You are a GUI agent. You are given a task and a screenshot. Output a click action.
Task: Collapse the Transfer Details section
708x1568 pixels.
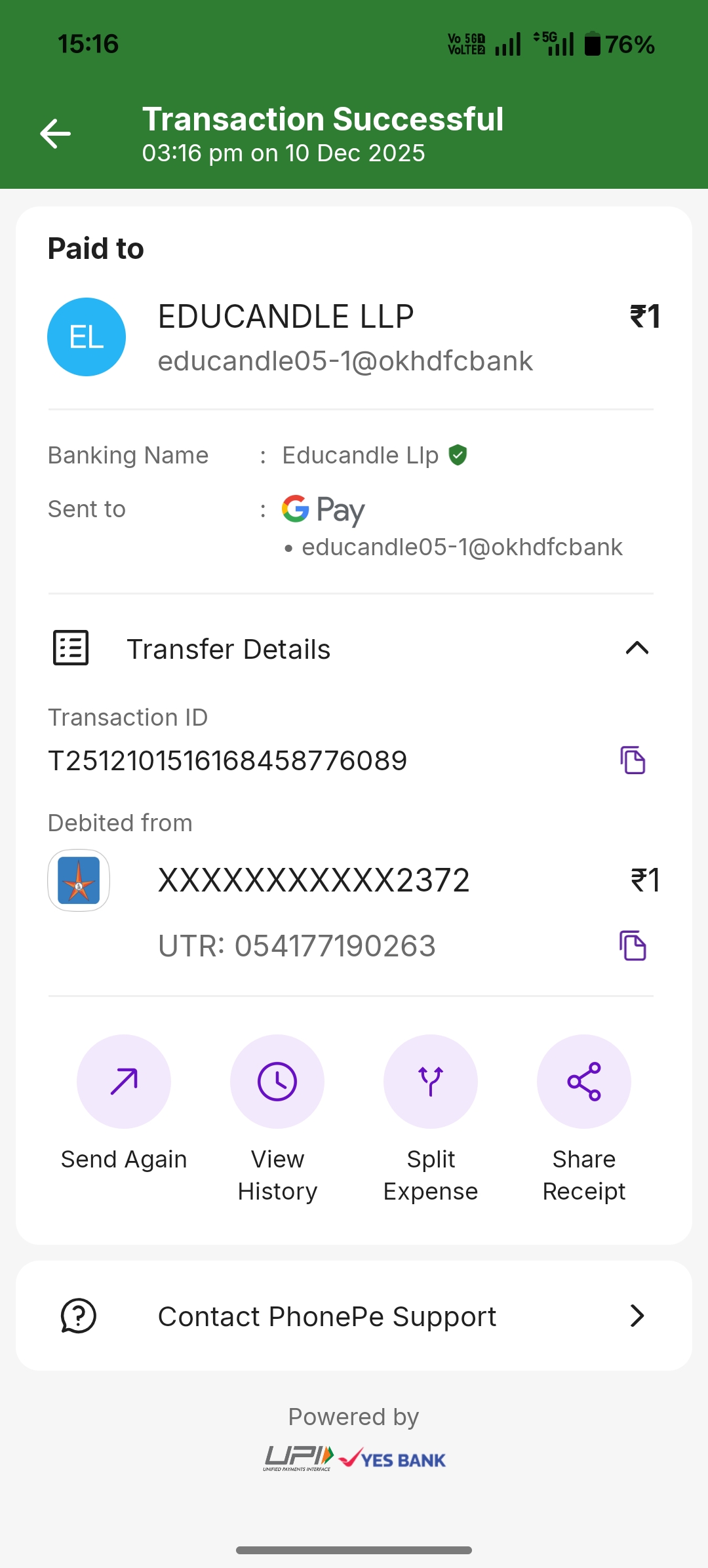636,648
